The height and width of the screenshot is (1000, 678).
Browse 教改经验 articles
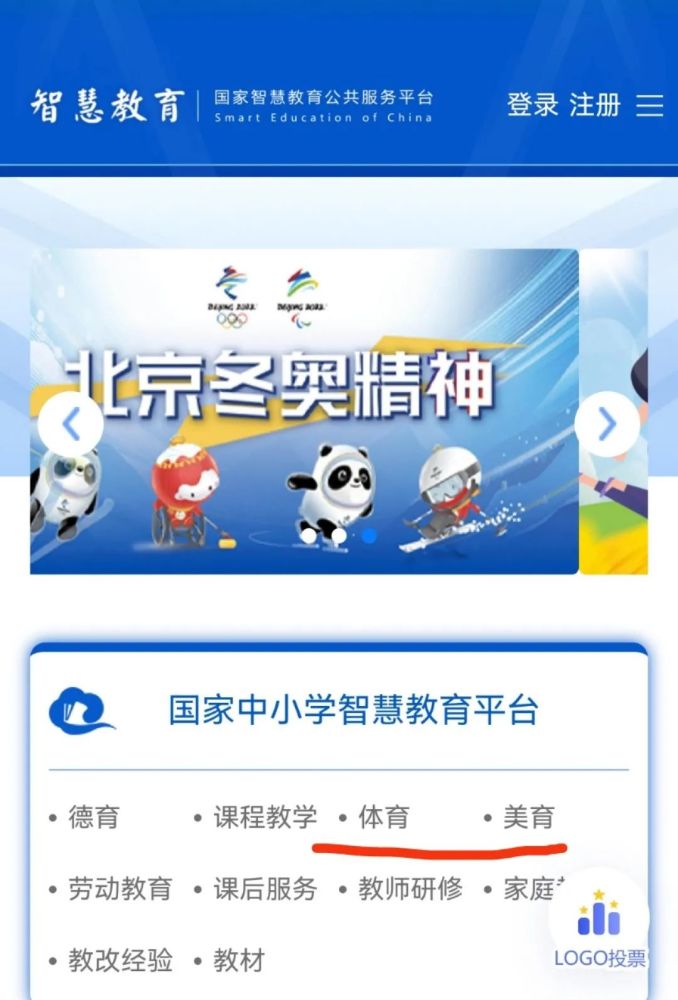pos(119,961)
